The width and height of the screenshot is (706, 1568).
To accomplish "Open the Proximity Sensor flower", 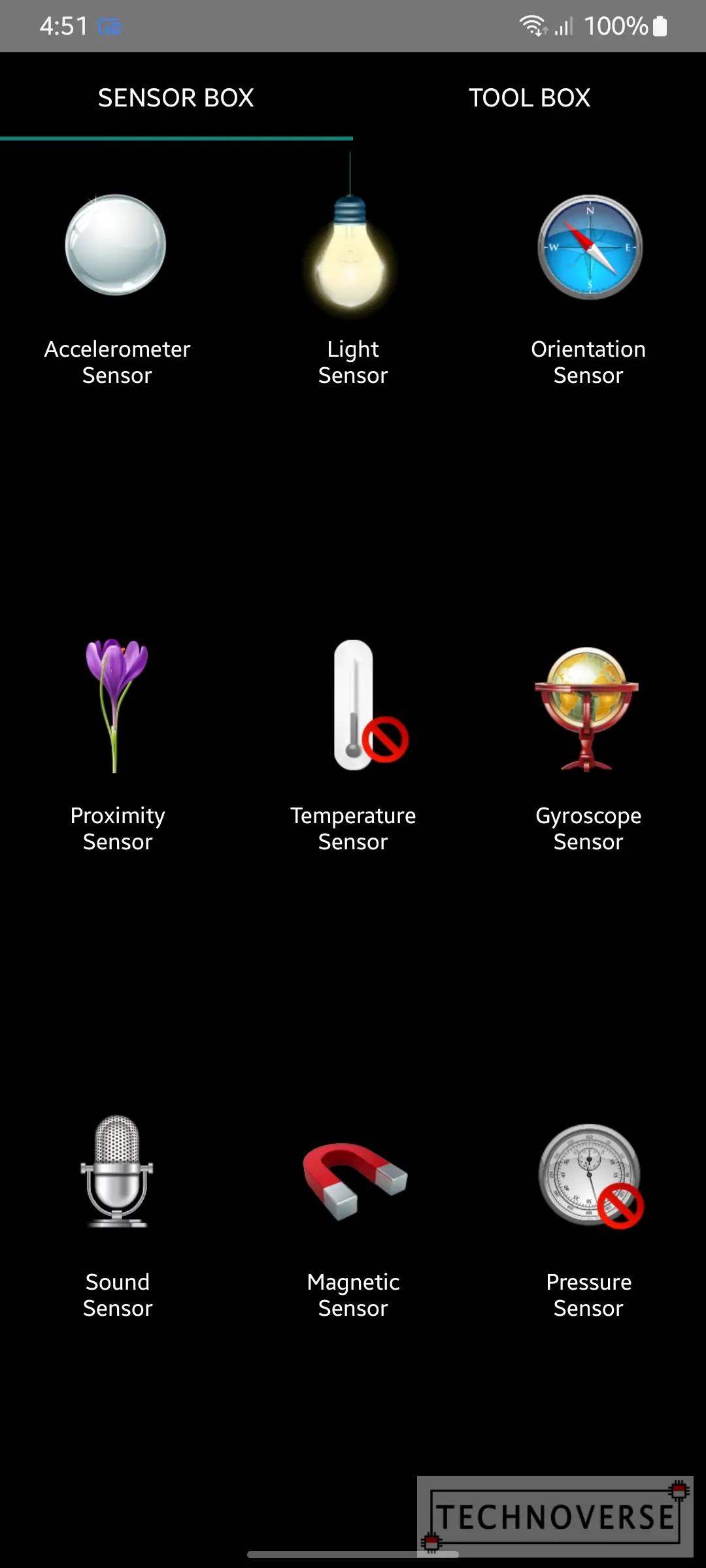I will pyautogui.click(x=117, y=706).
